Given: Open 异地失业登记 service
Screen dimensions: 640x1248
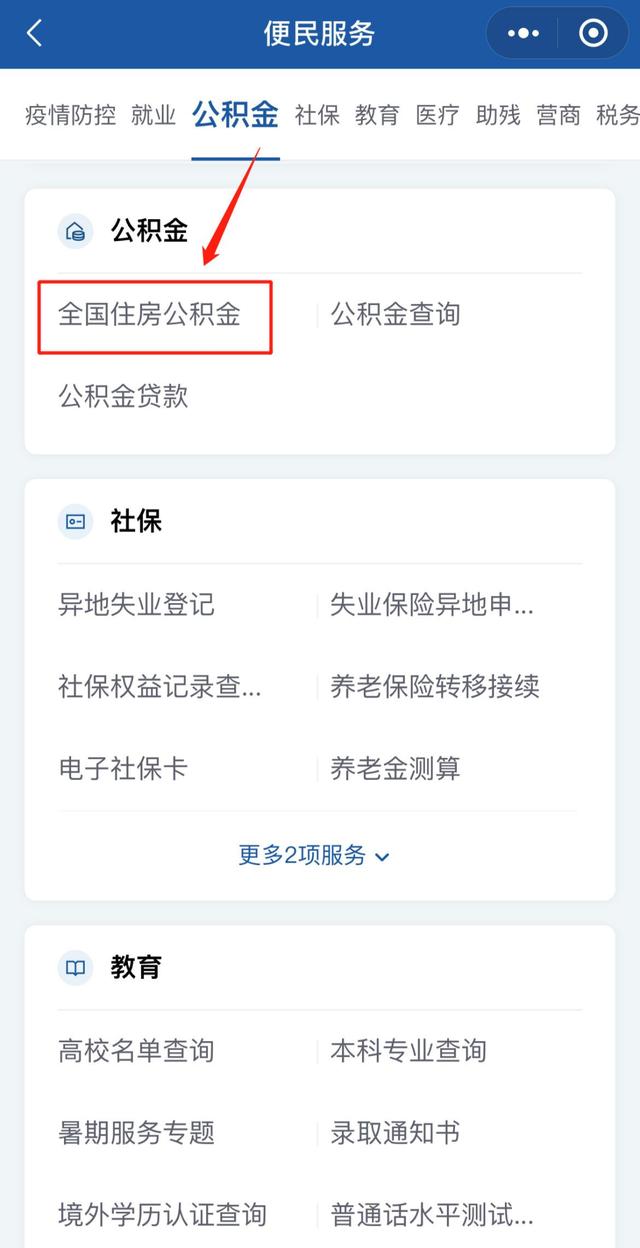Looking at the screenshot, I should 136,605.
